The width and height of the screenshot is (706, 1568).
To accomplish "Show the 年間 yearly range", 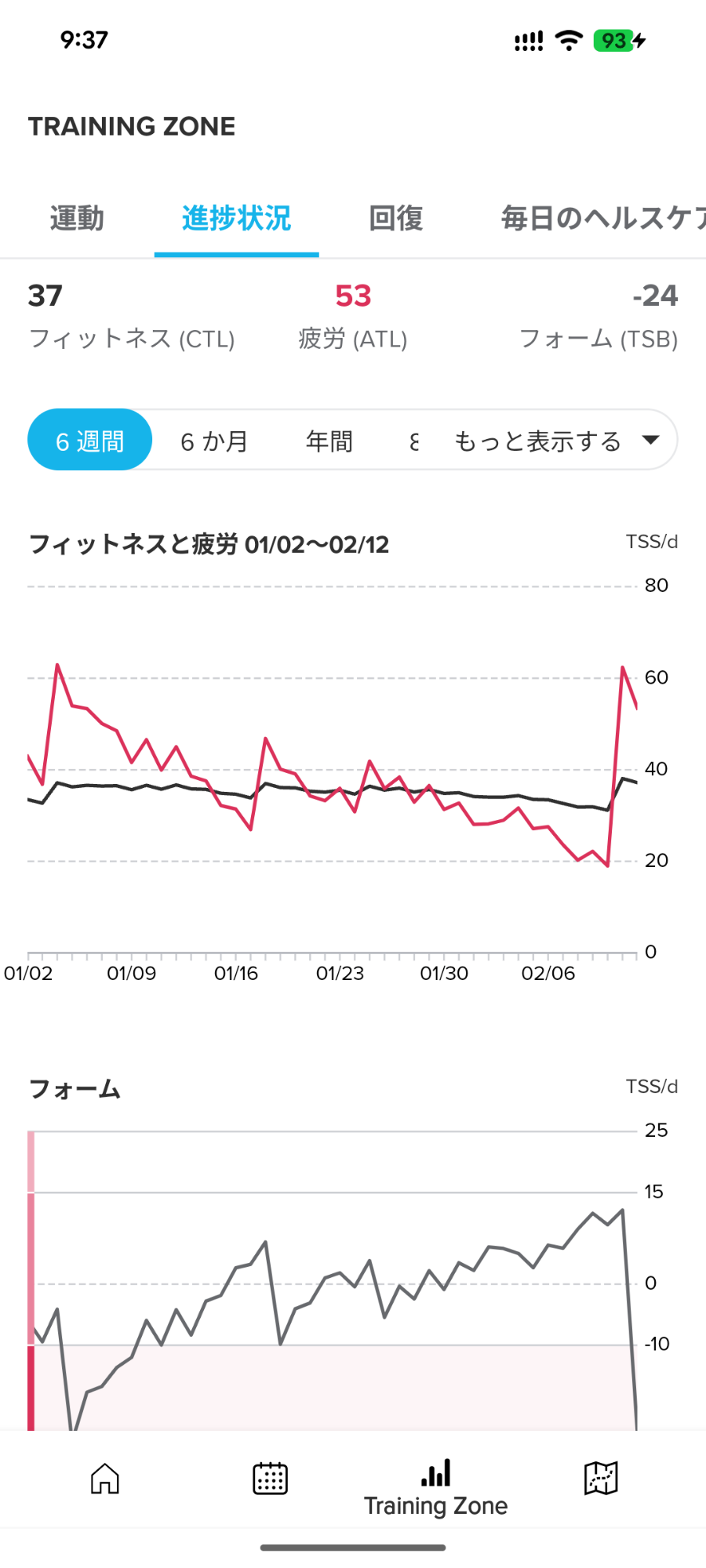I will [x=329, y=441].
